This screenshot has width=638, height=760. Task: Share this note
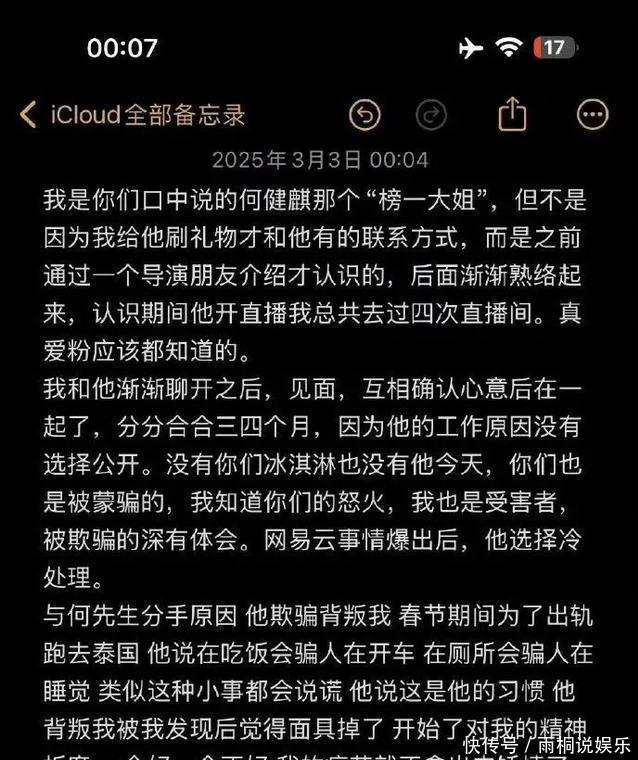(512, 114)
